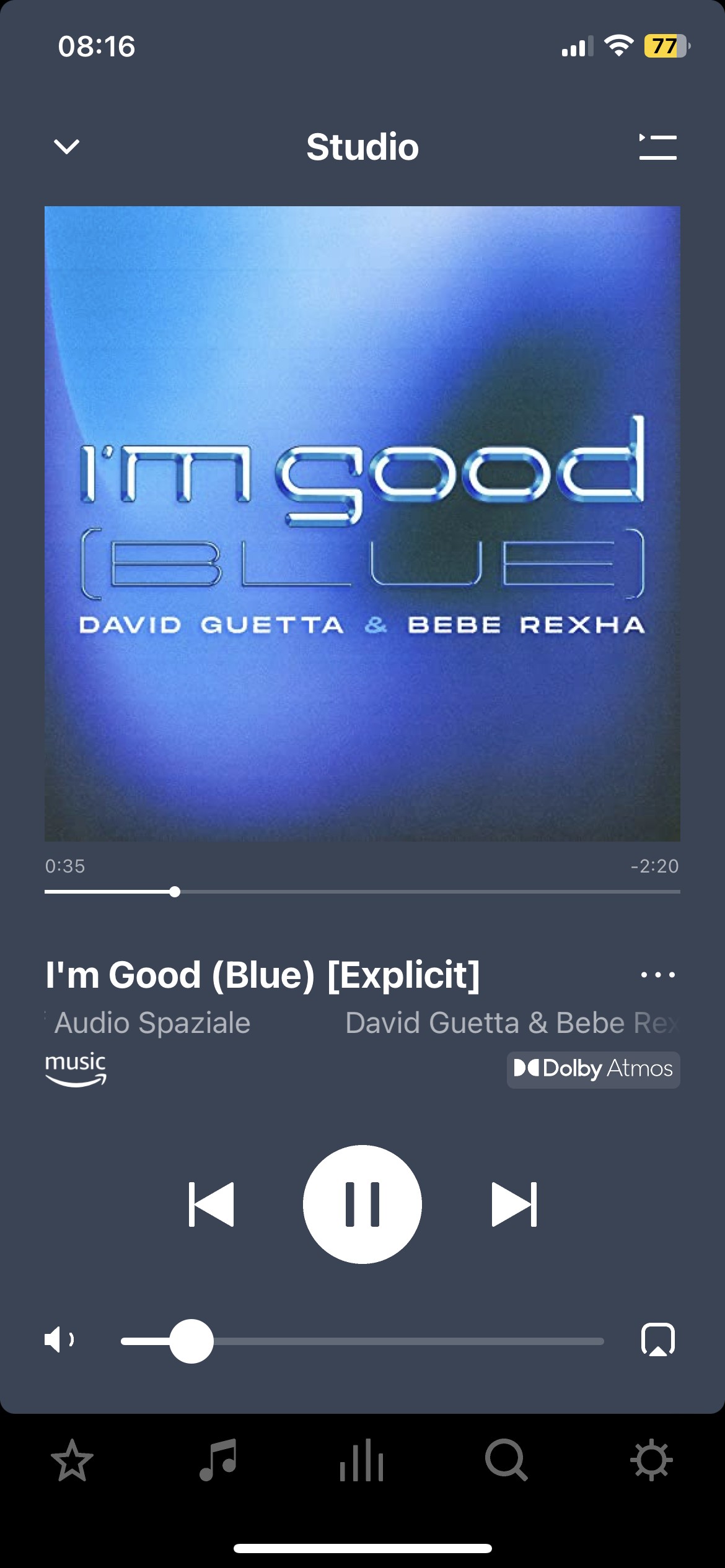Switch to the favorites star tab
The height and width of the screenshot is (1568, 725).
coord(72,1460)
